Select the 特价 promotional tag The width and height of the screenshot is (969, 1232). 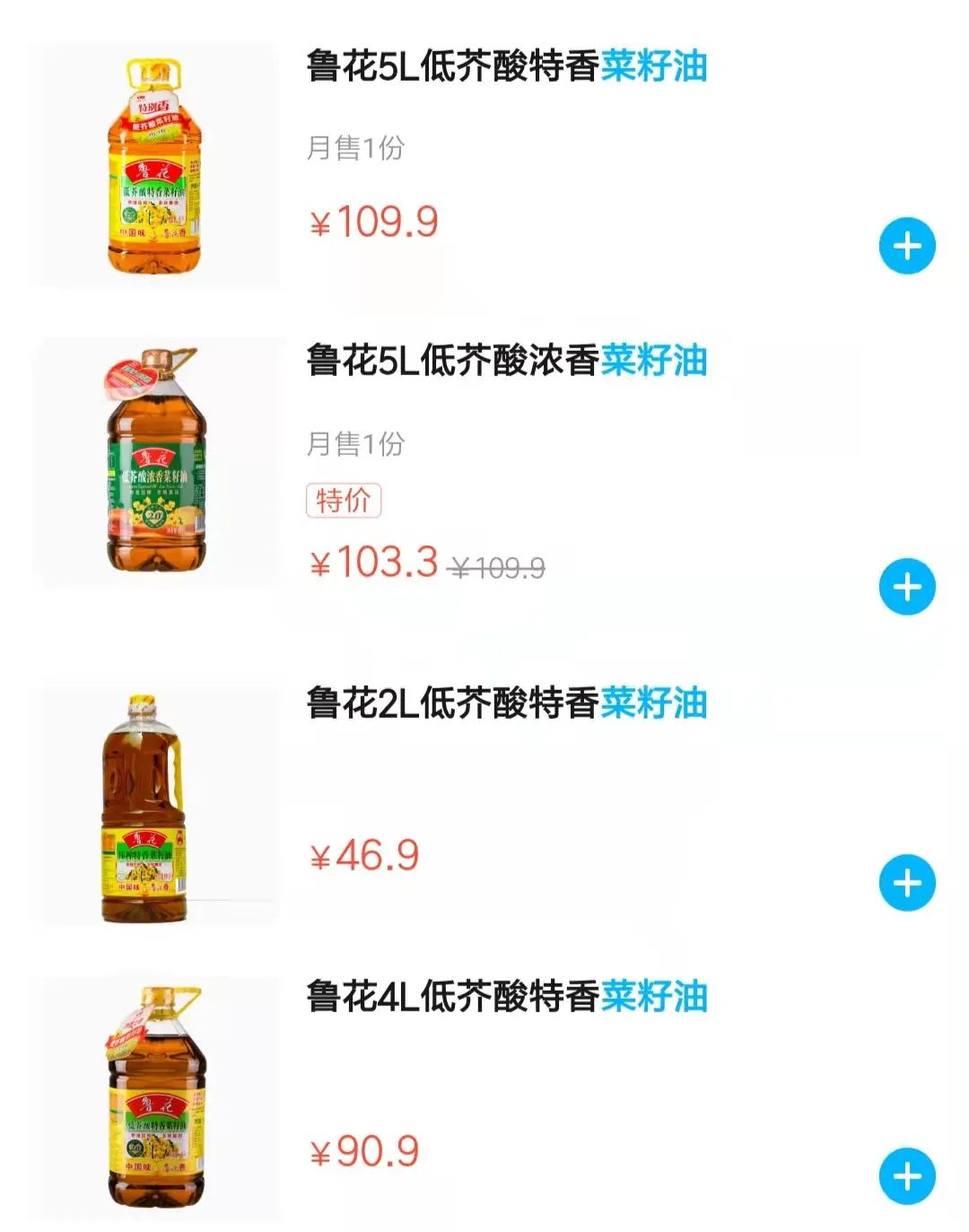pos(345,501)
